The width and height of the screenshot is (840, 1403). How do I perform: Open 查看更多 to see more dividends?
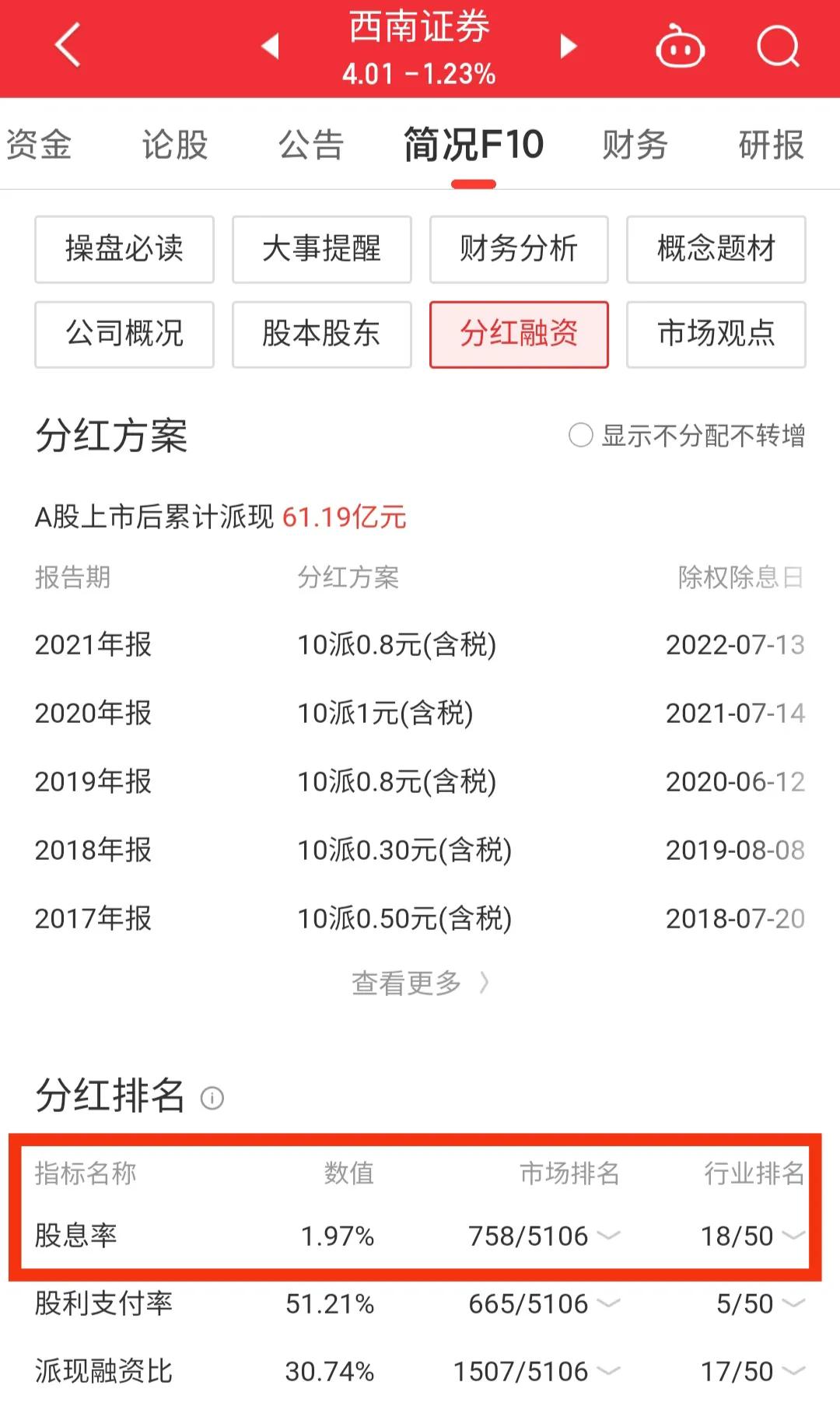click(420, 983)
